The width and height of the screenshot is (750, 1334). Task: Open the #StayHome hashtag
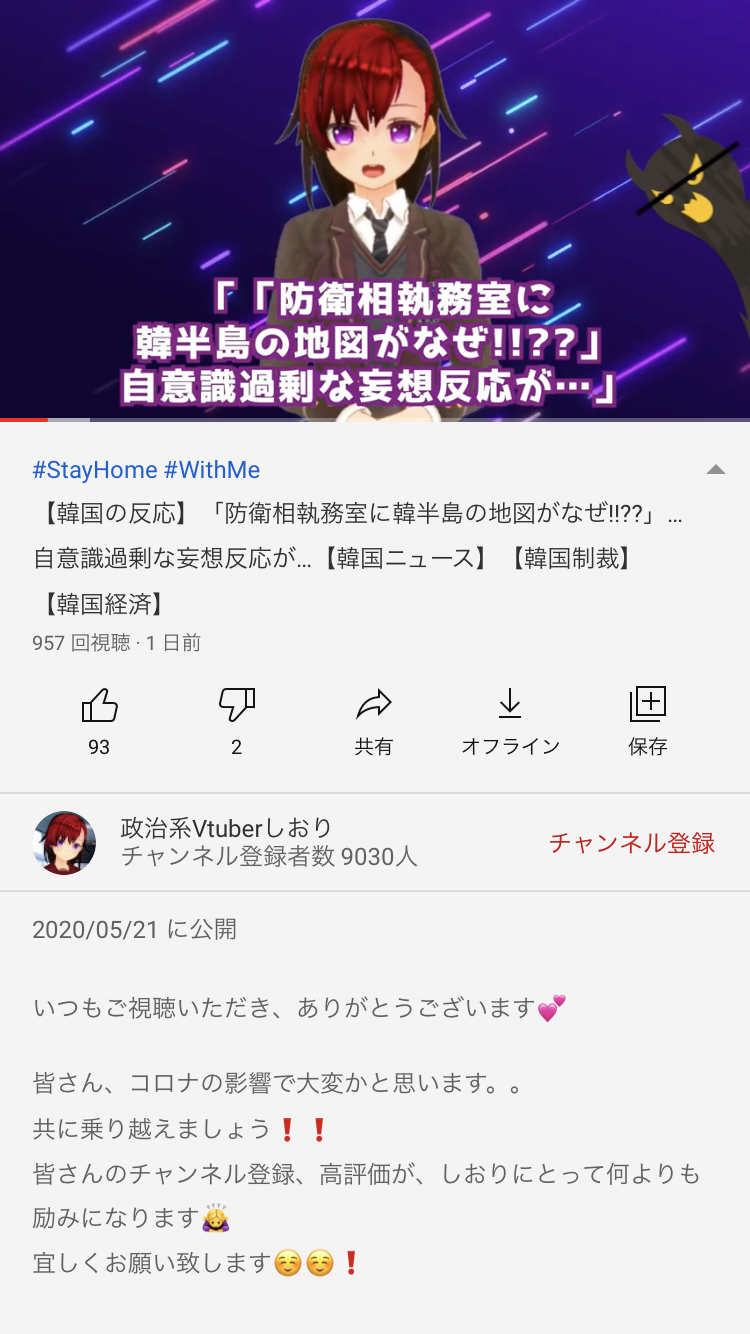point(95,470)
